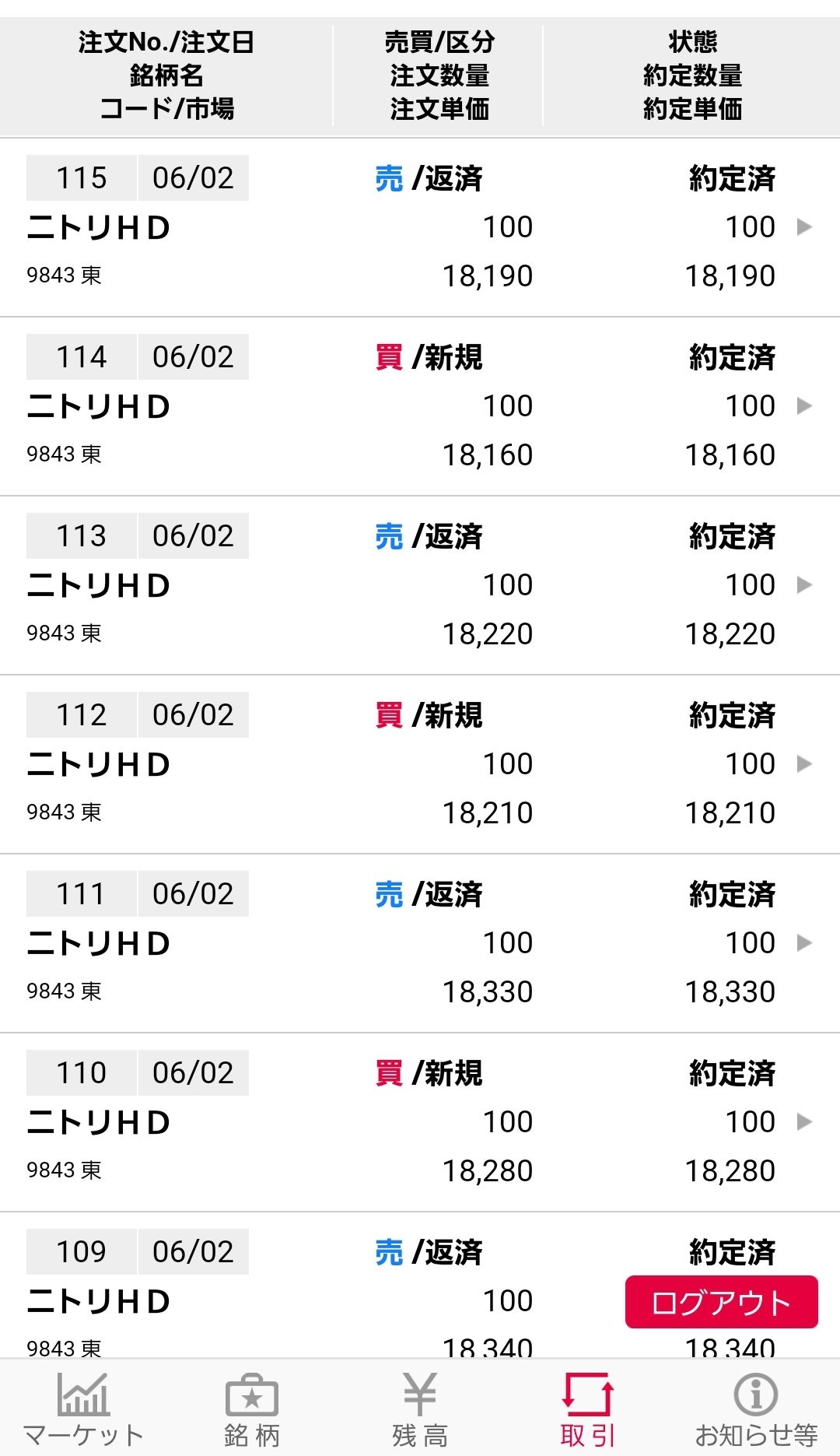Open the お知らせ等 notices tab
The height and width of the screenshot is (1456, 840).
coord(756,1409)
